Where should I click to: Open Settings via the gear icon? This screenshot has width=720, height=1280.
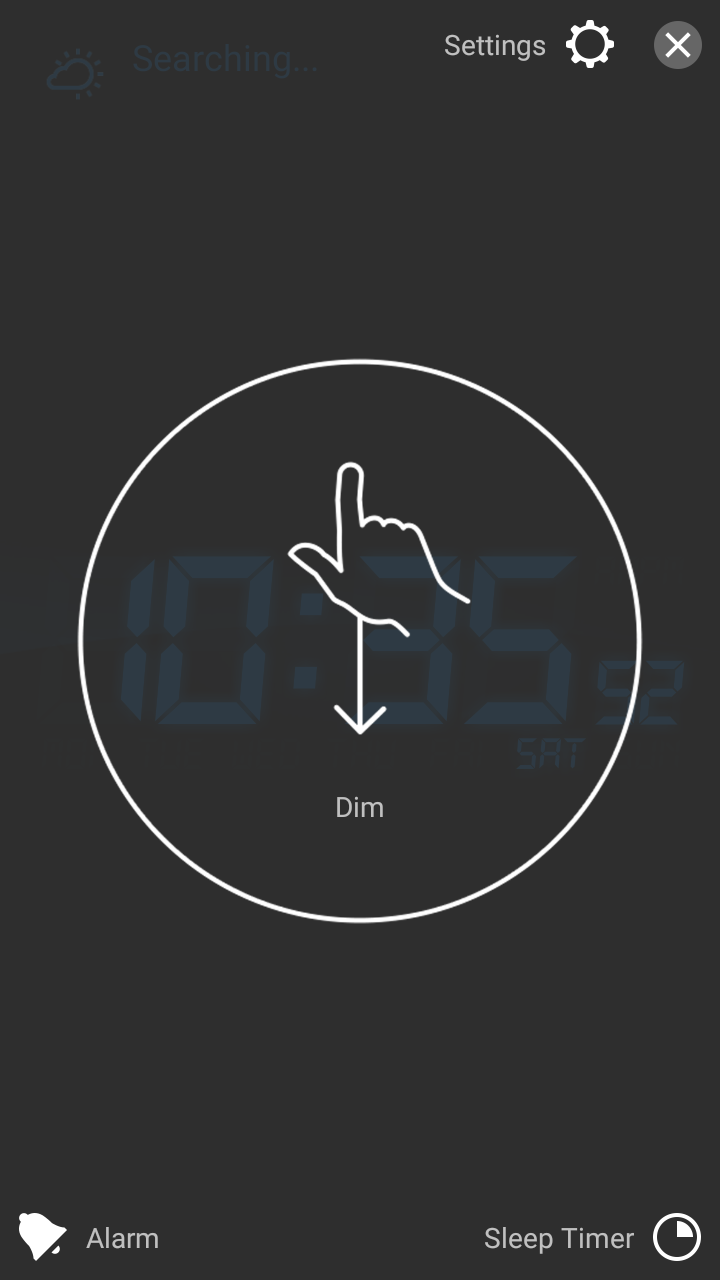point(590,45)
